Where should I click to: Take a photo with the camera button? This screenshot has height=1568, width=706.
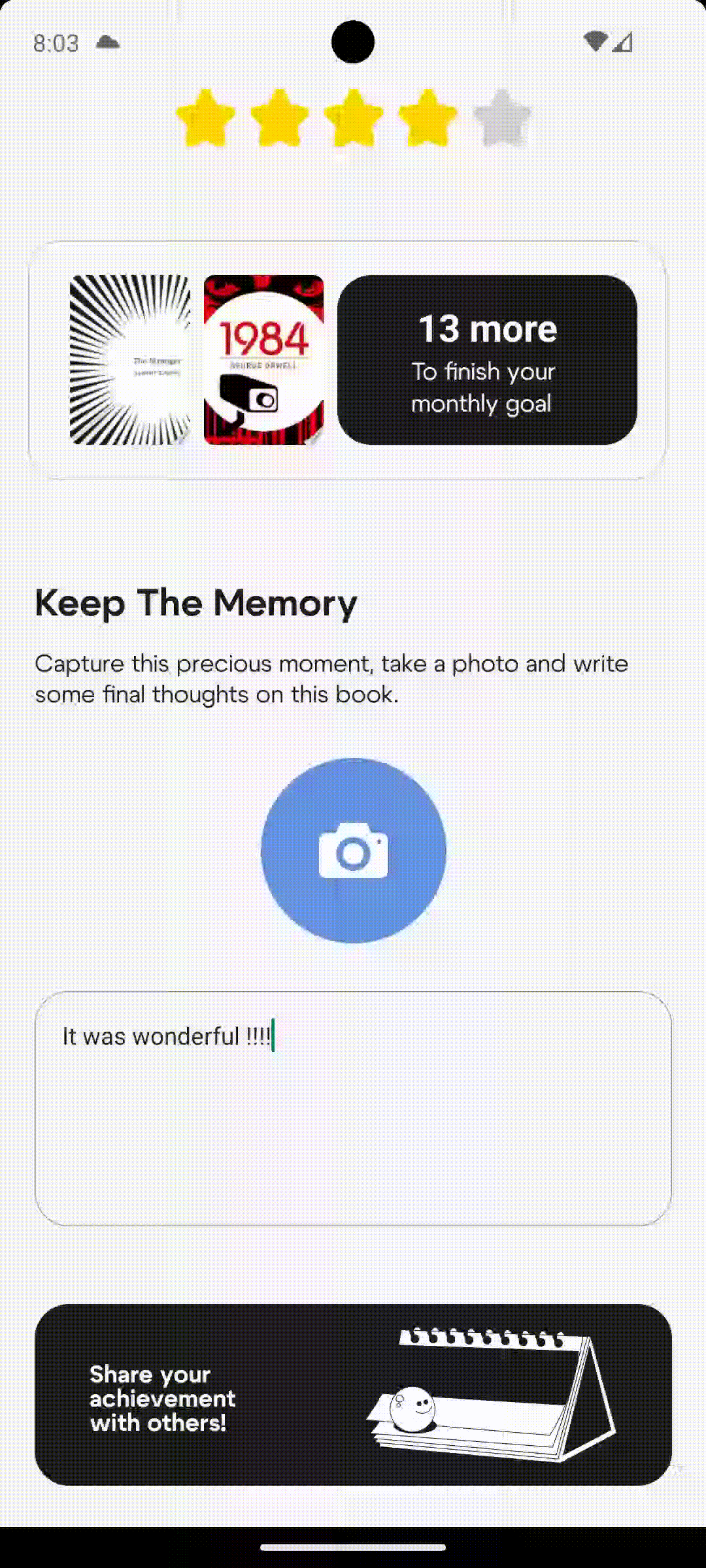[353, 850]
